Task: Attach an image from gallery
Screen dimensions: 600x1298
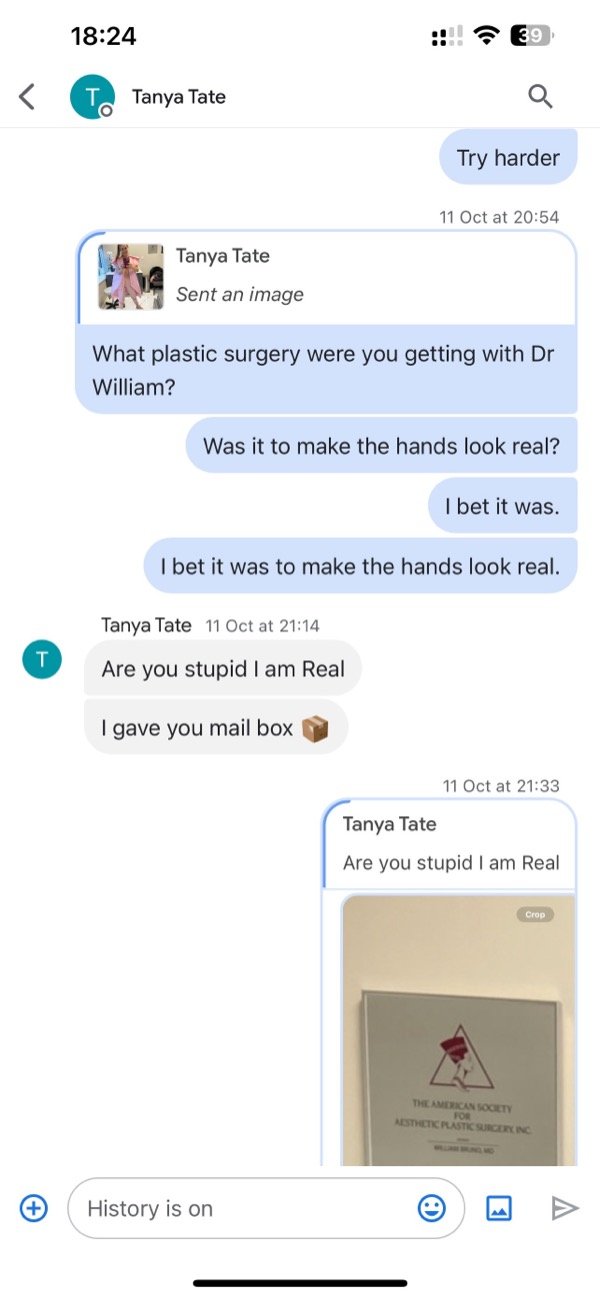Action: (499, 1208)
